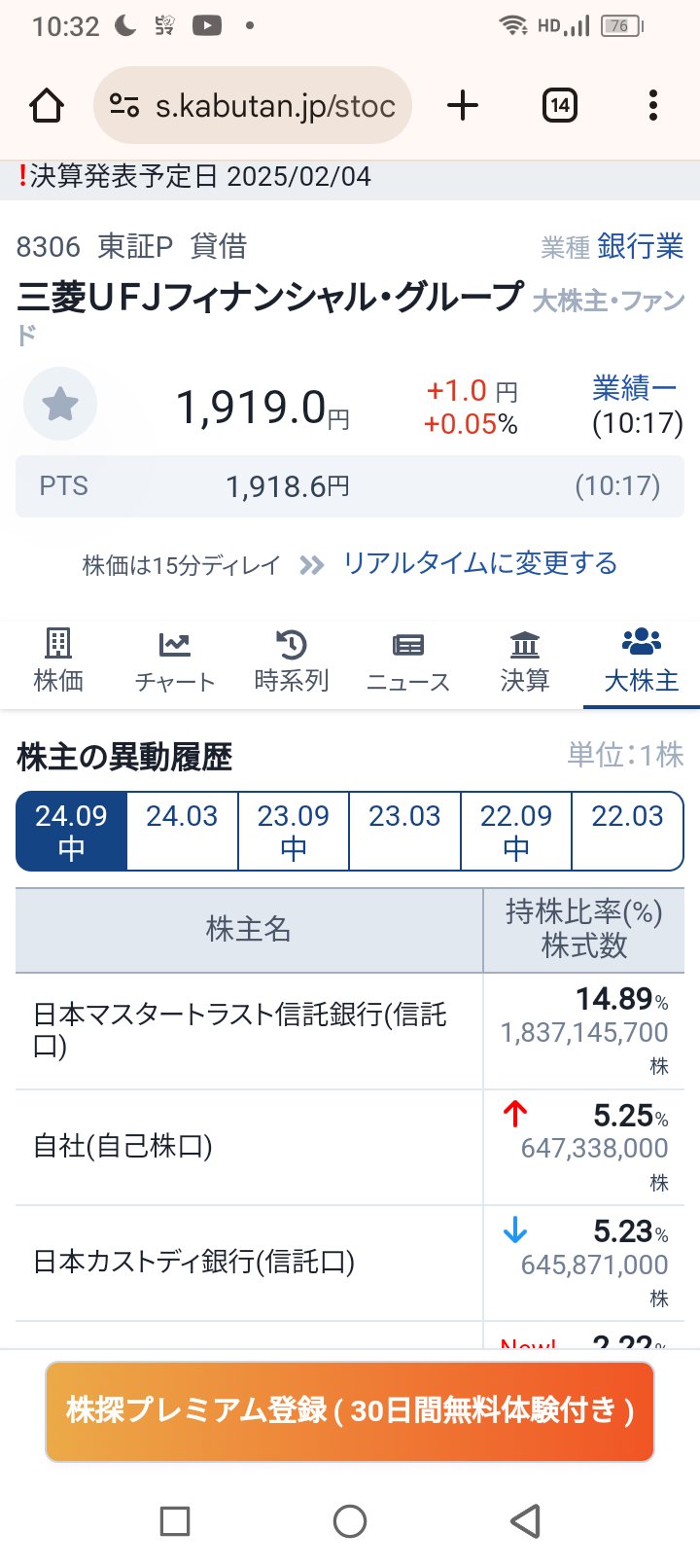The image size is (700, 1568).
Task: Select the 23.09 中 period
Action: point(294,831)
